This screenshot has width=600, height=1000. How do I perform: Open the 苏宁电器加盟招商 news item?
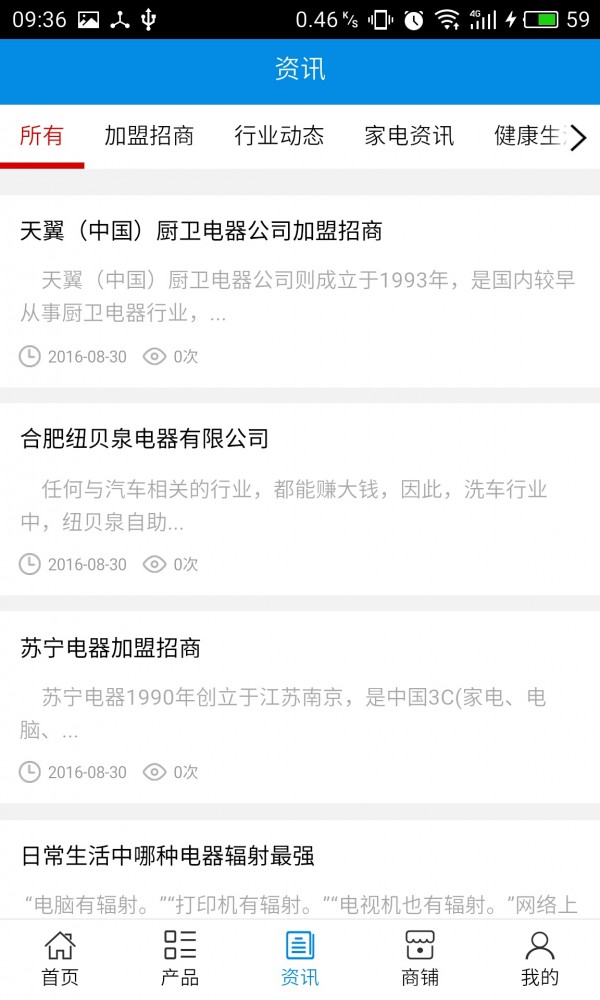[x=110, y=648]
